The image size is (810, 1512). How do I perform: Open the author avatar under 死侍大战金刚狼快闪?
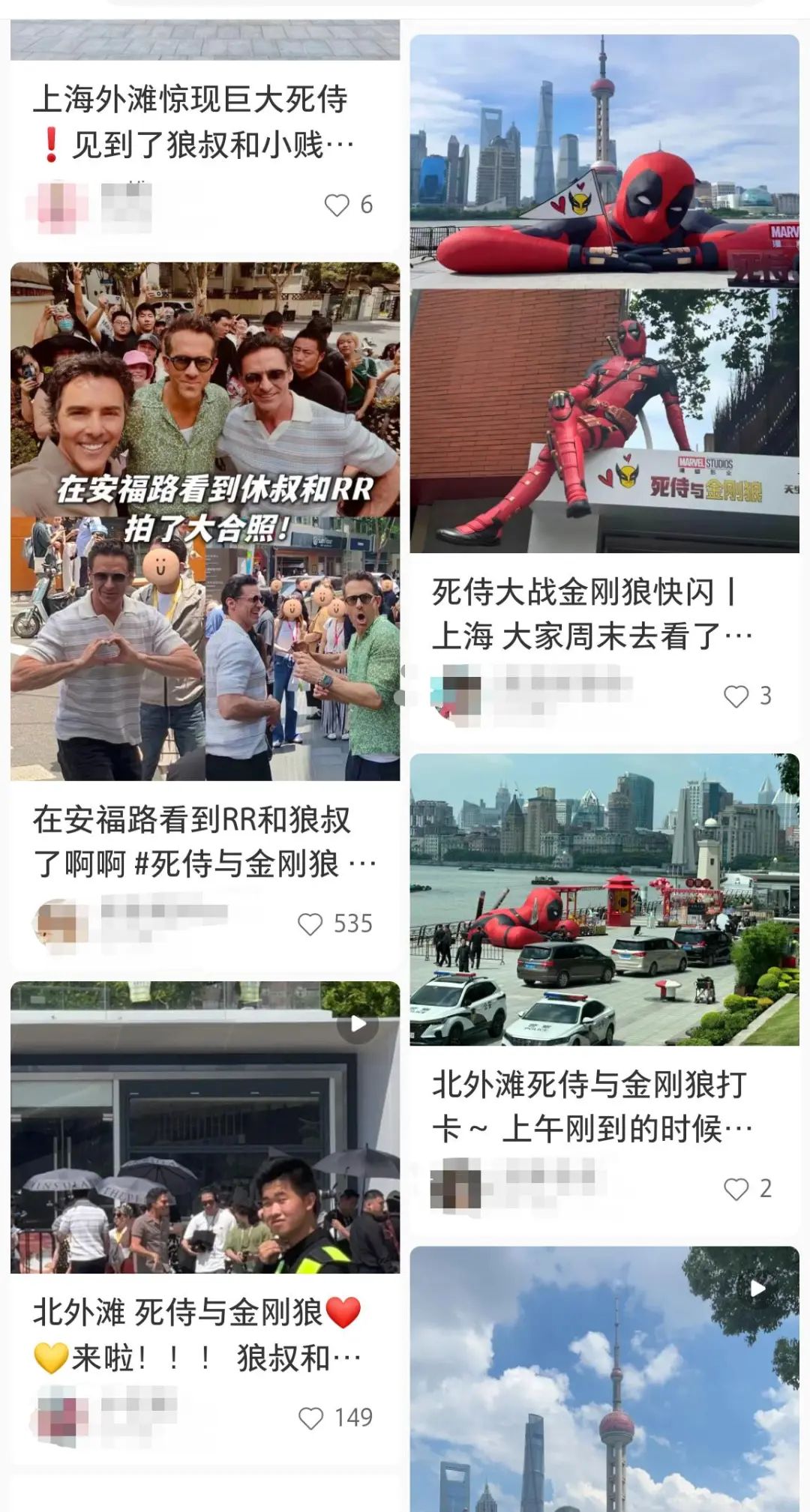coord(455,697)
